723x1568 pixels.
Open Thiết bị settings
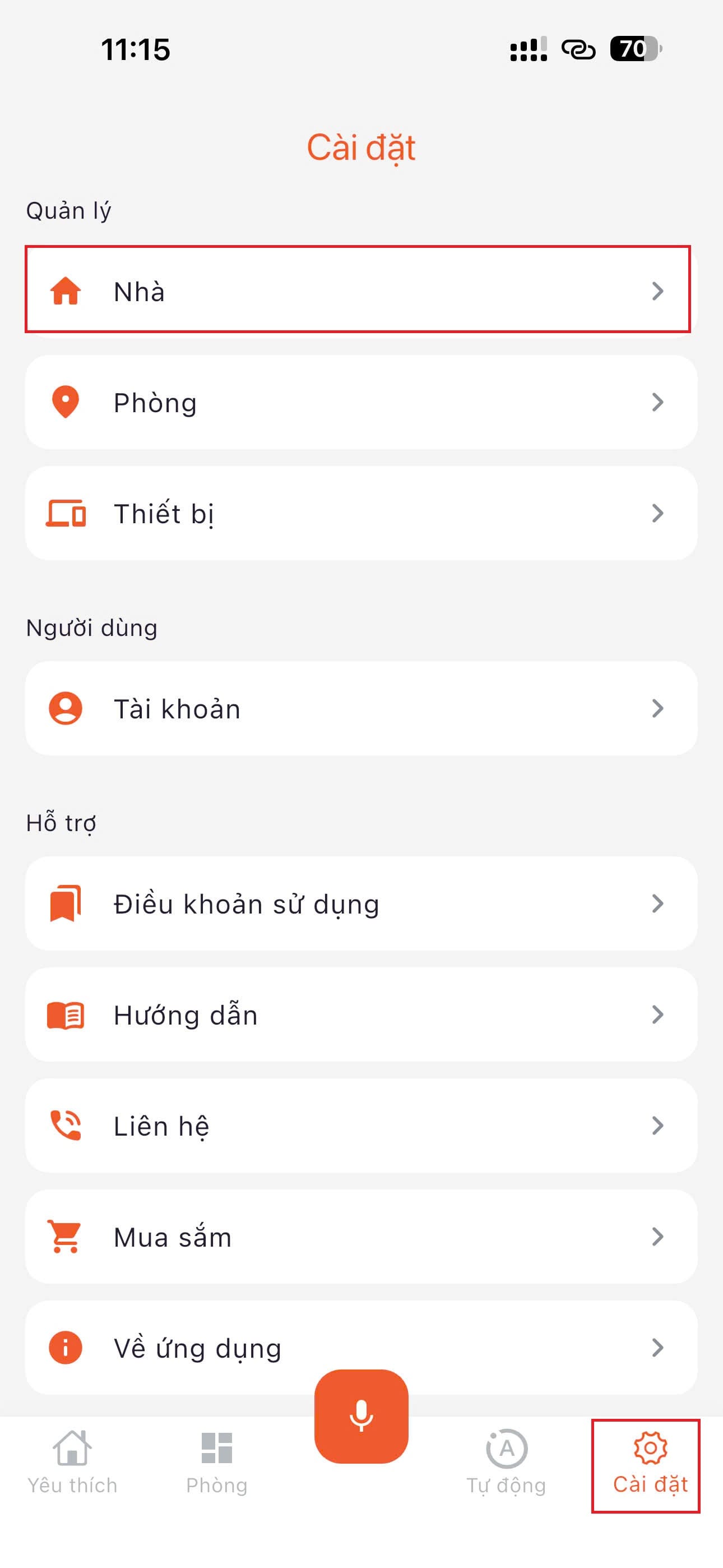coord(360,513)
